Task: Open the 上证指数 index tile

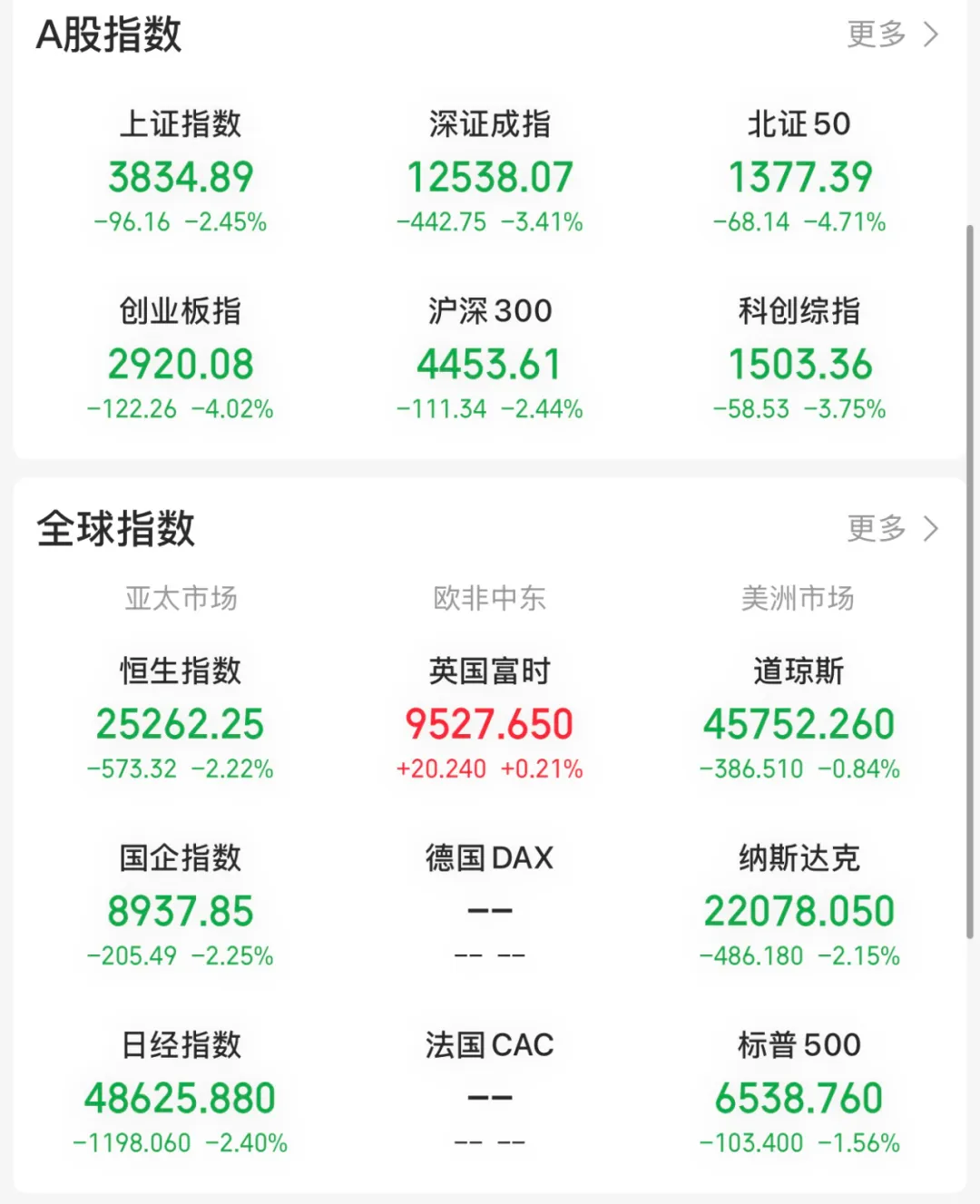Action: 181,172
